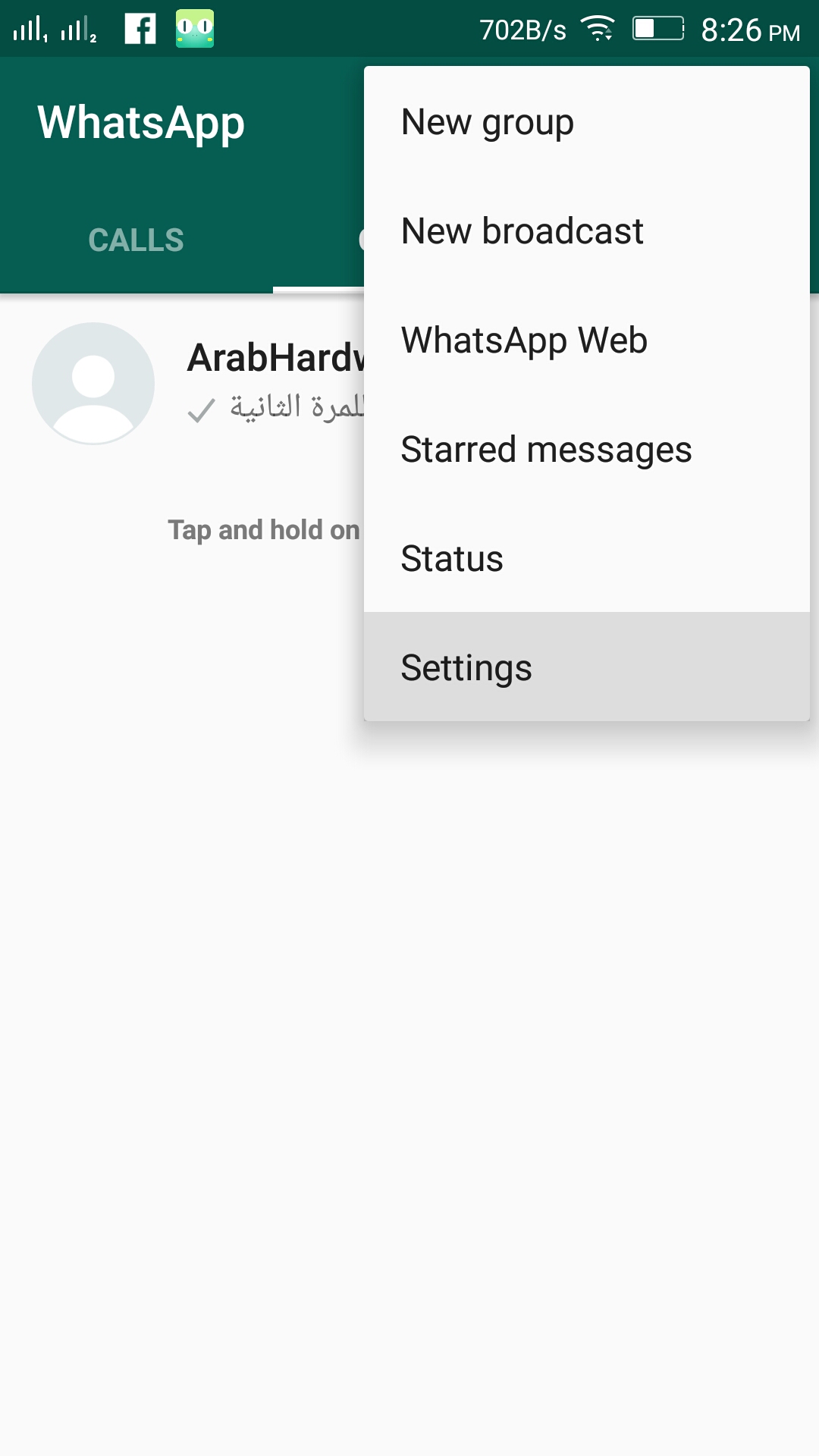
Task: Open Status from the menu
Action: (586, 558)
